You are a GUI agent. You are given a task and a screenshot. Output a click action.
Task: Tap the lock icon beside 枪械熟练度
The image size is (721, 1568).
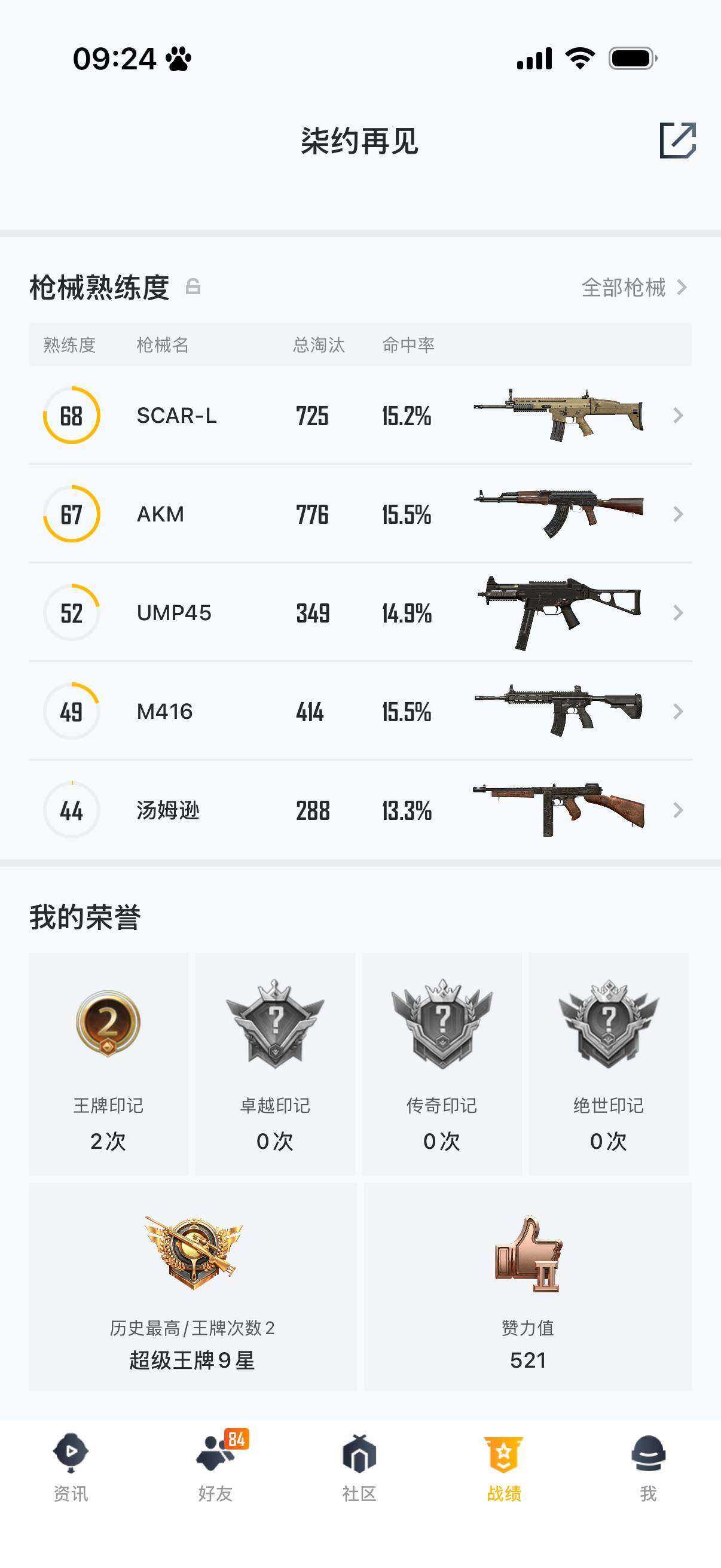(x=194, y=285)
